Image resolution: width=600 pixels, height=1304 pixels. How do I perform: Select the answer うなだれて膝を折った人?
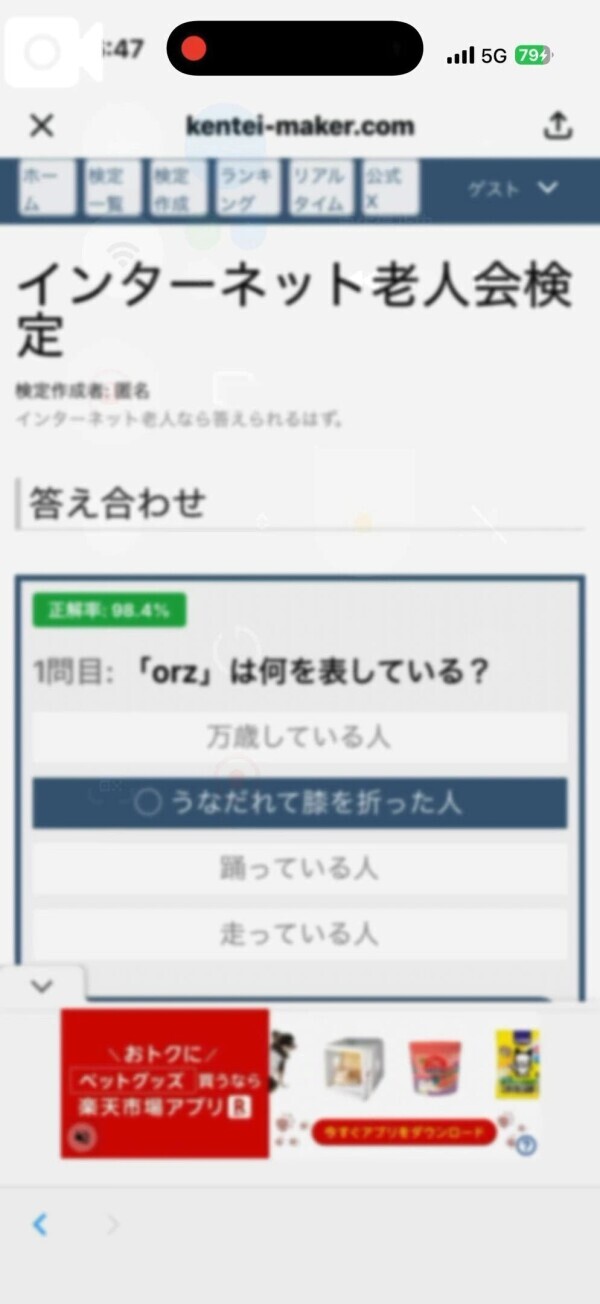coord(299,803)
